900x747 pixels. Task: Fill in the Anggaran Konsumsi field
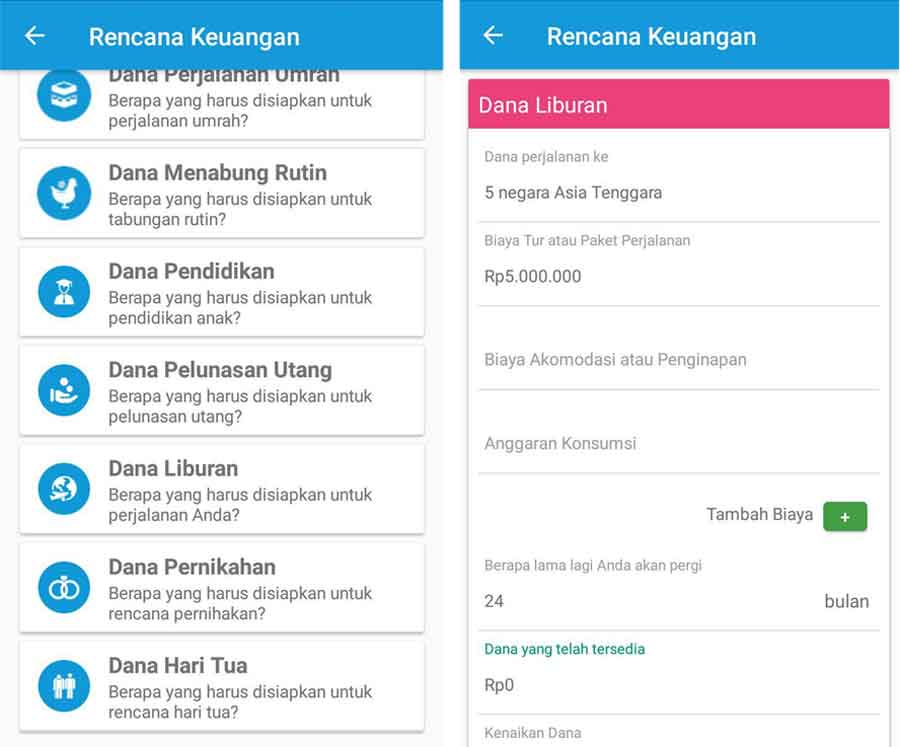pyautogui.click(x=678, y=444)
